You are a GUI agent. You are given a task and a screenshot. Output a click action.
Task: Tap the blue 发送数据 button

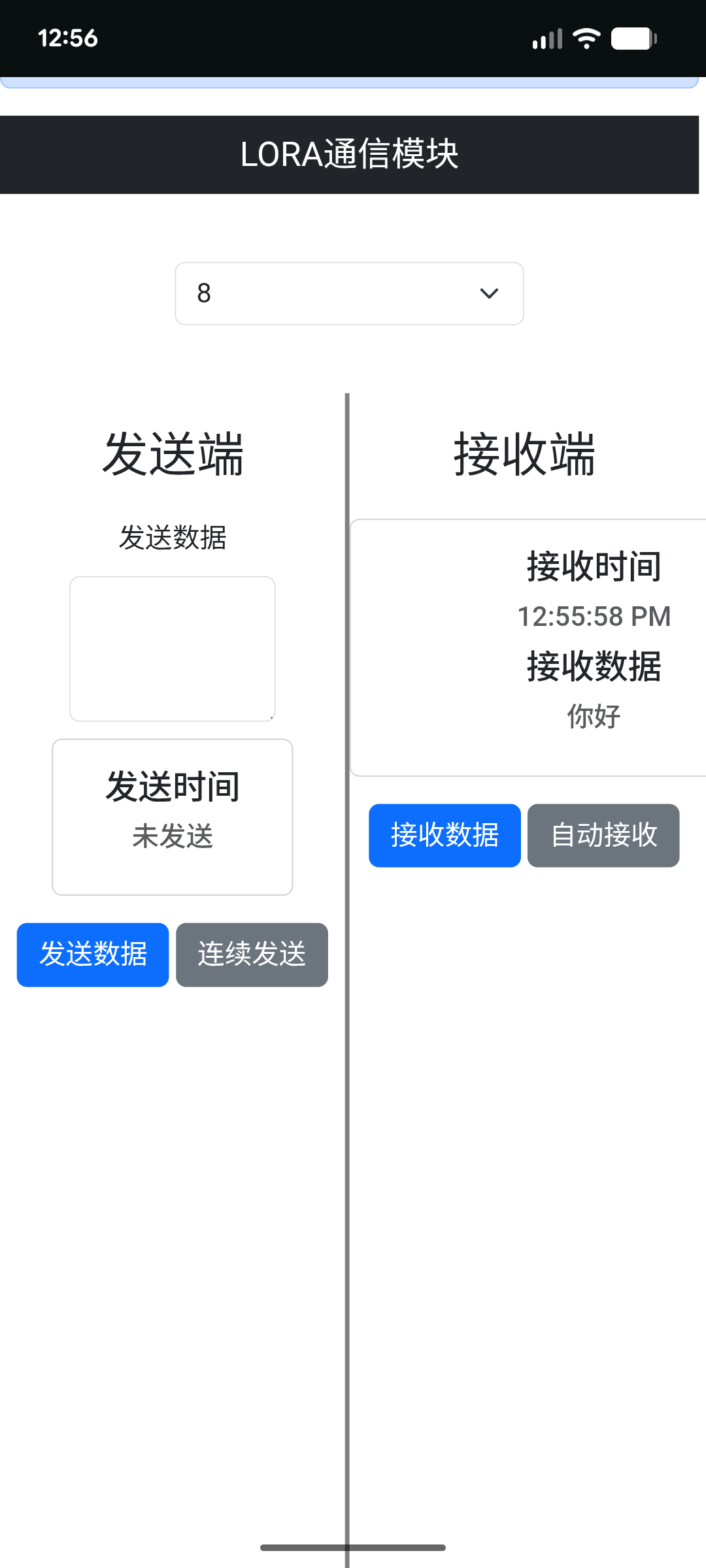[x=93, y=955]
